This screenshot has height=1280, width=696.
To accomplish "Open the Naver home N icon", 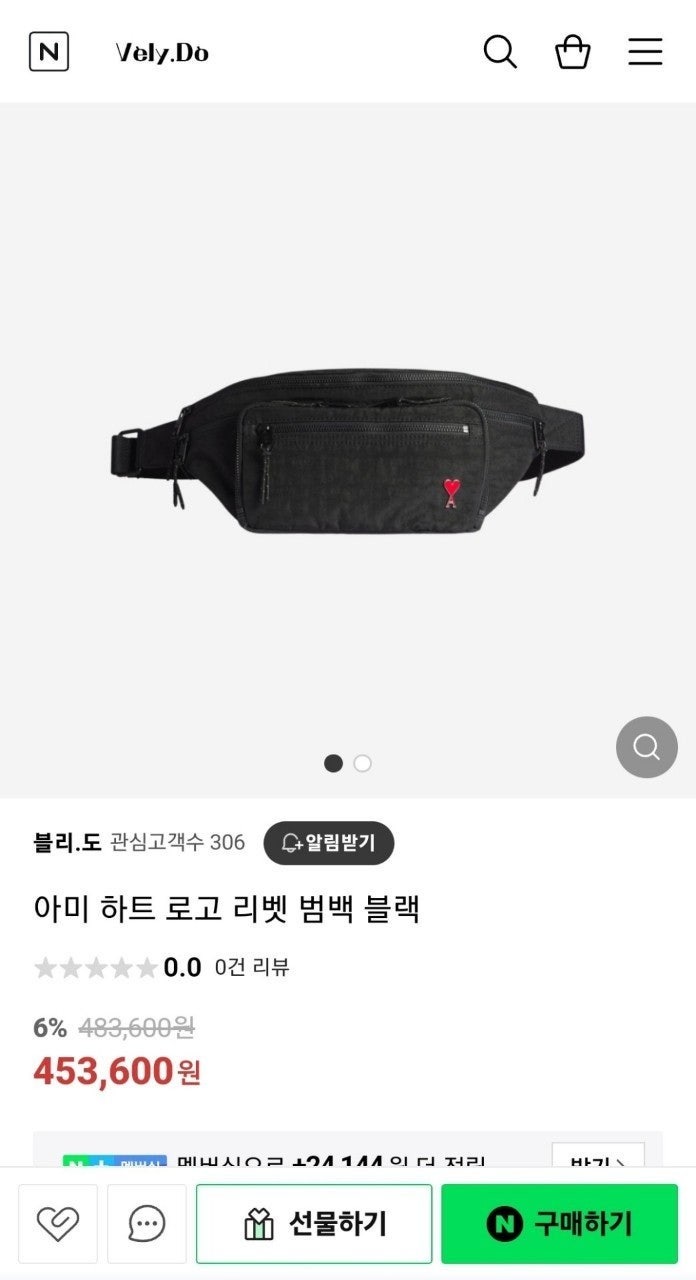I will pyautogui.click(x=49, y=52).
